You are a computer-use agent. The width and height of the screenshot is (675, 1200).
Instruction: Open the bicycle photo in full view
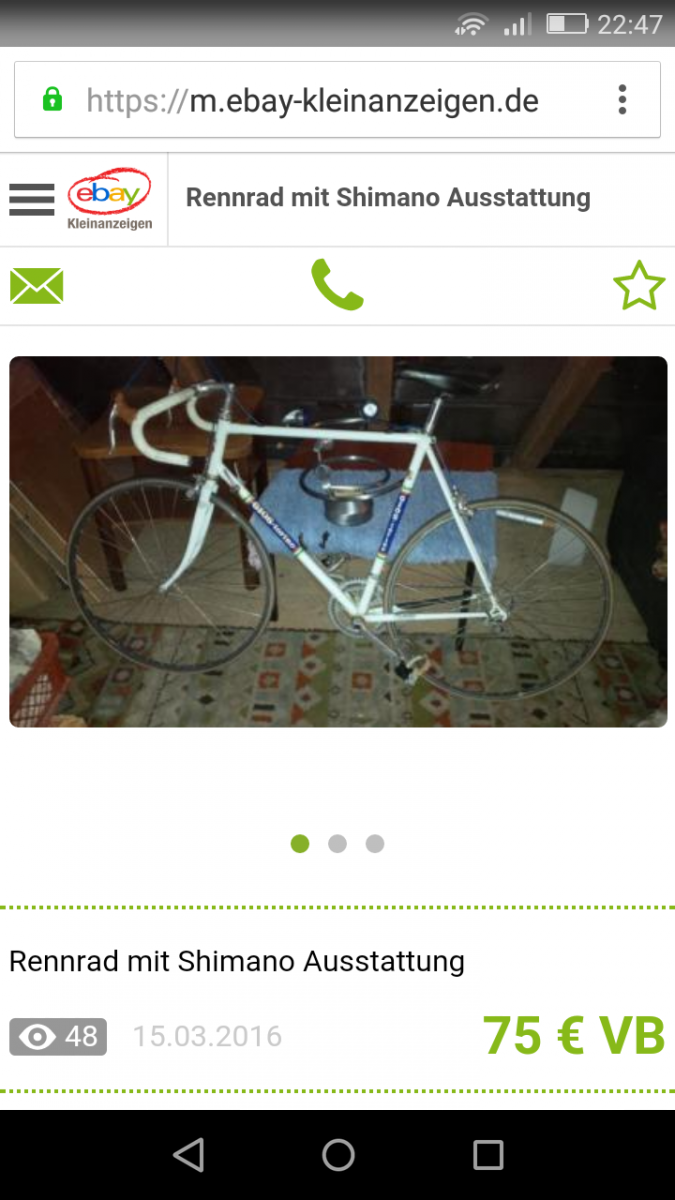(x=338, y=541)
